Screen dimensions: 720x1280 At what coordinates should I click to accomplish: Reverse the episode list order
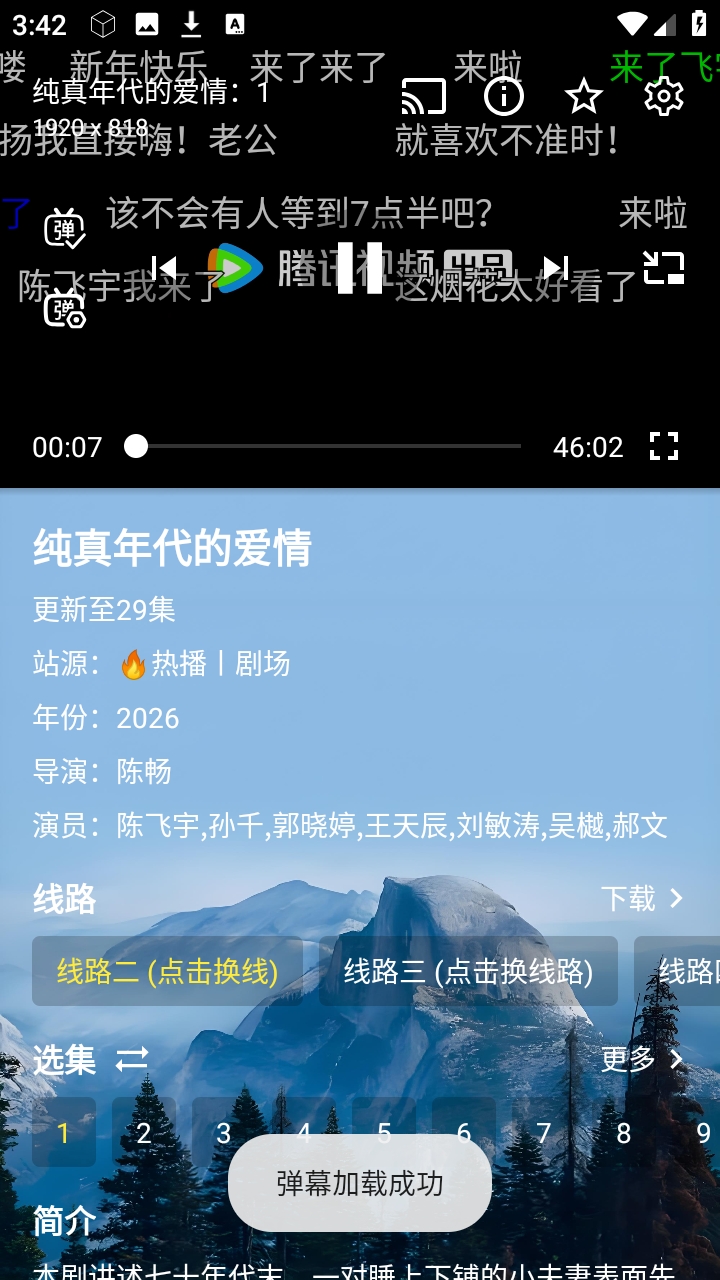[x=132, y=1059]
